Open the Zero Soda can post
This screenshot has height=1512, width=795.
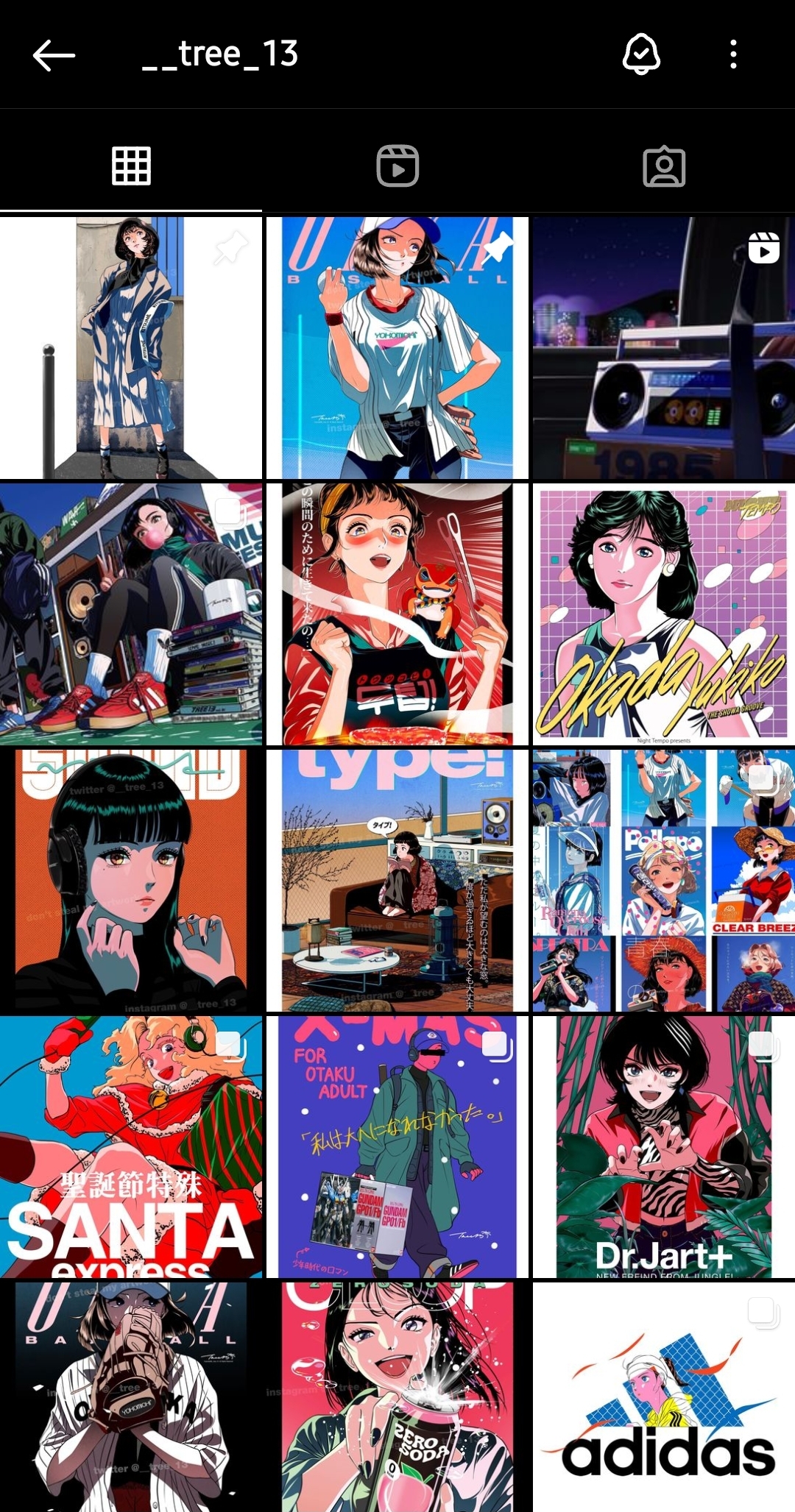pyautogui.click(x=397, y=1398)
